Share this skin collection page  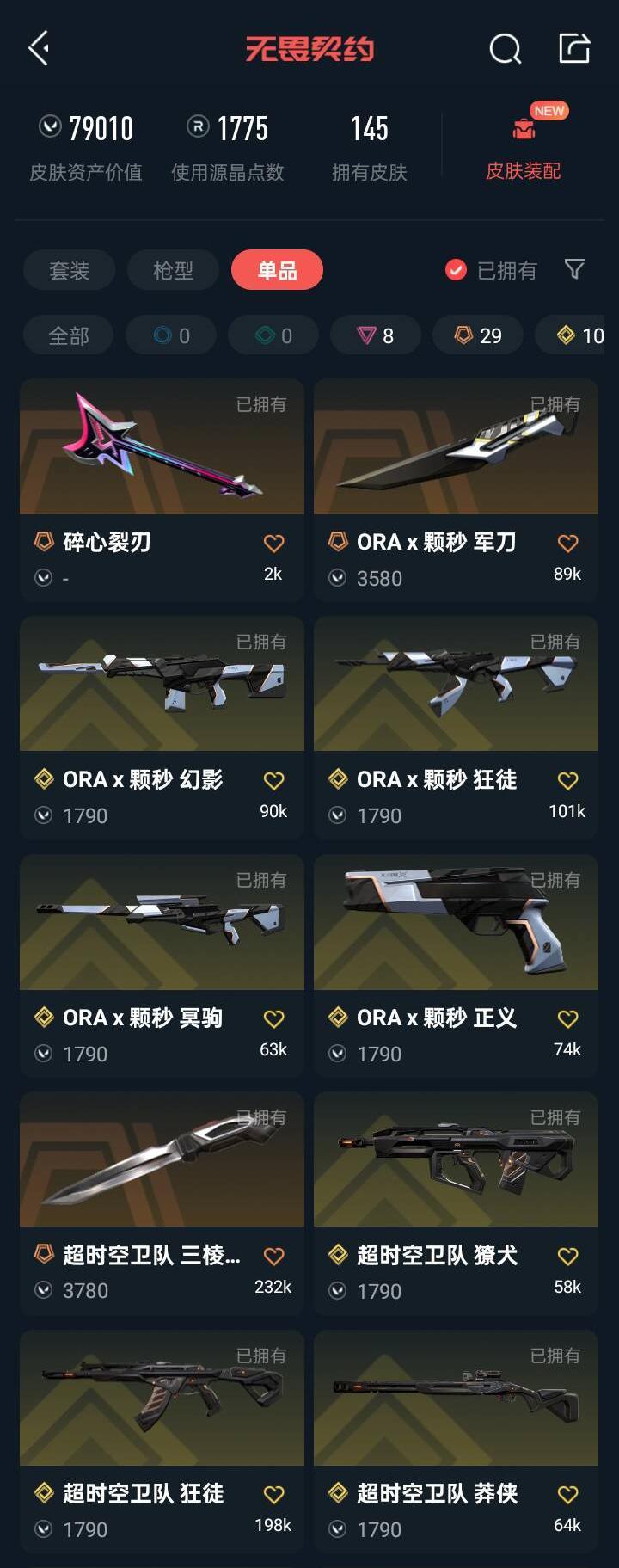point(574,48)
